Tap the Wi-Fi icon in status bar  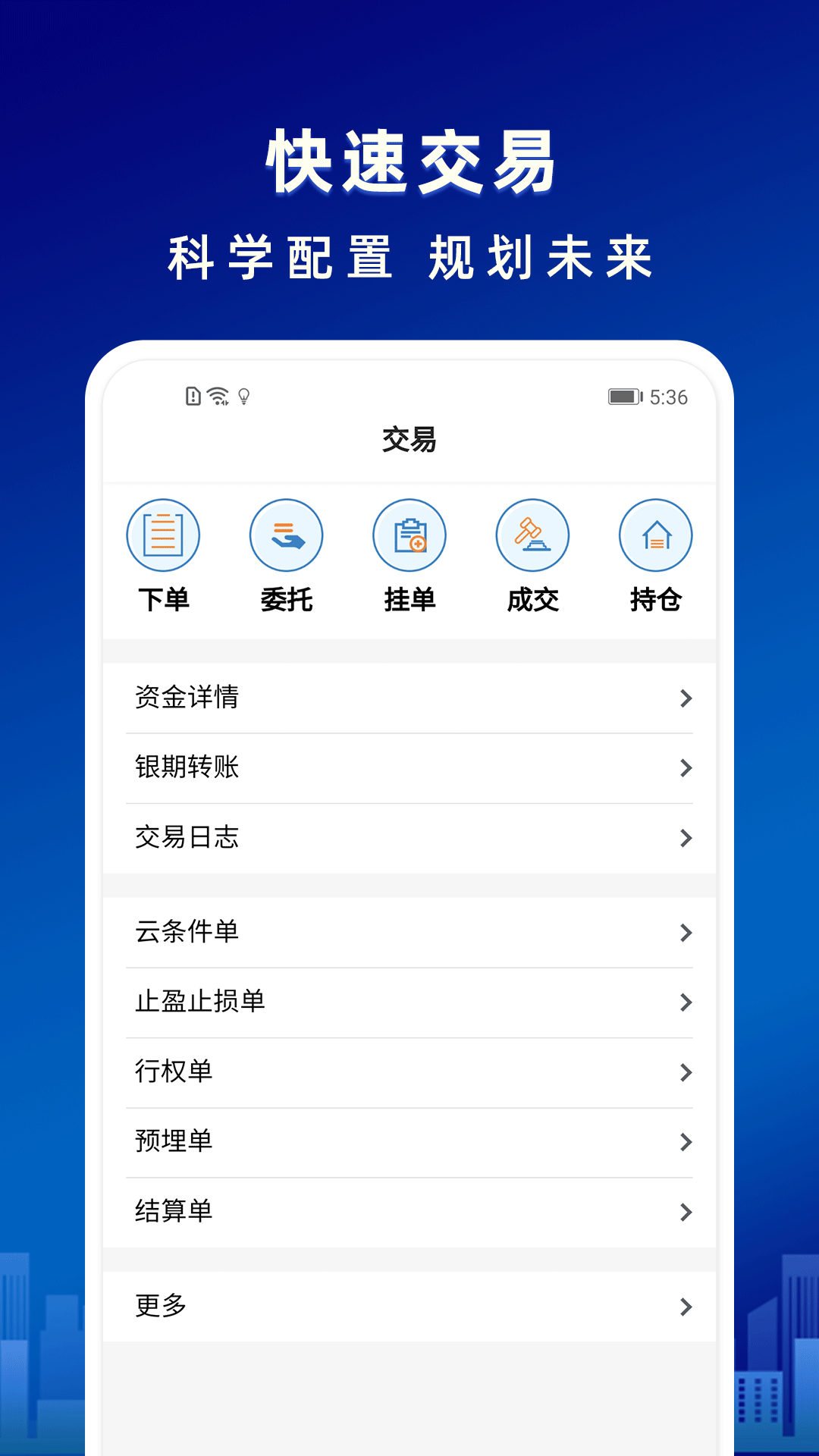tap(218, 395)
